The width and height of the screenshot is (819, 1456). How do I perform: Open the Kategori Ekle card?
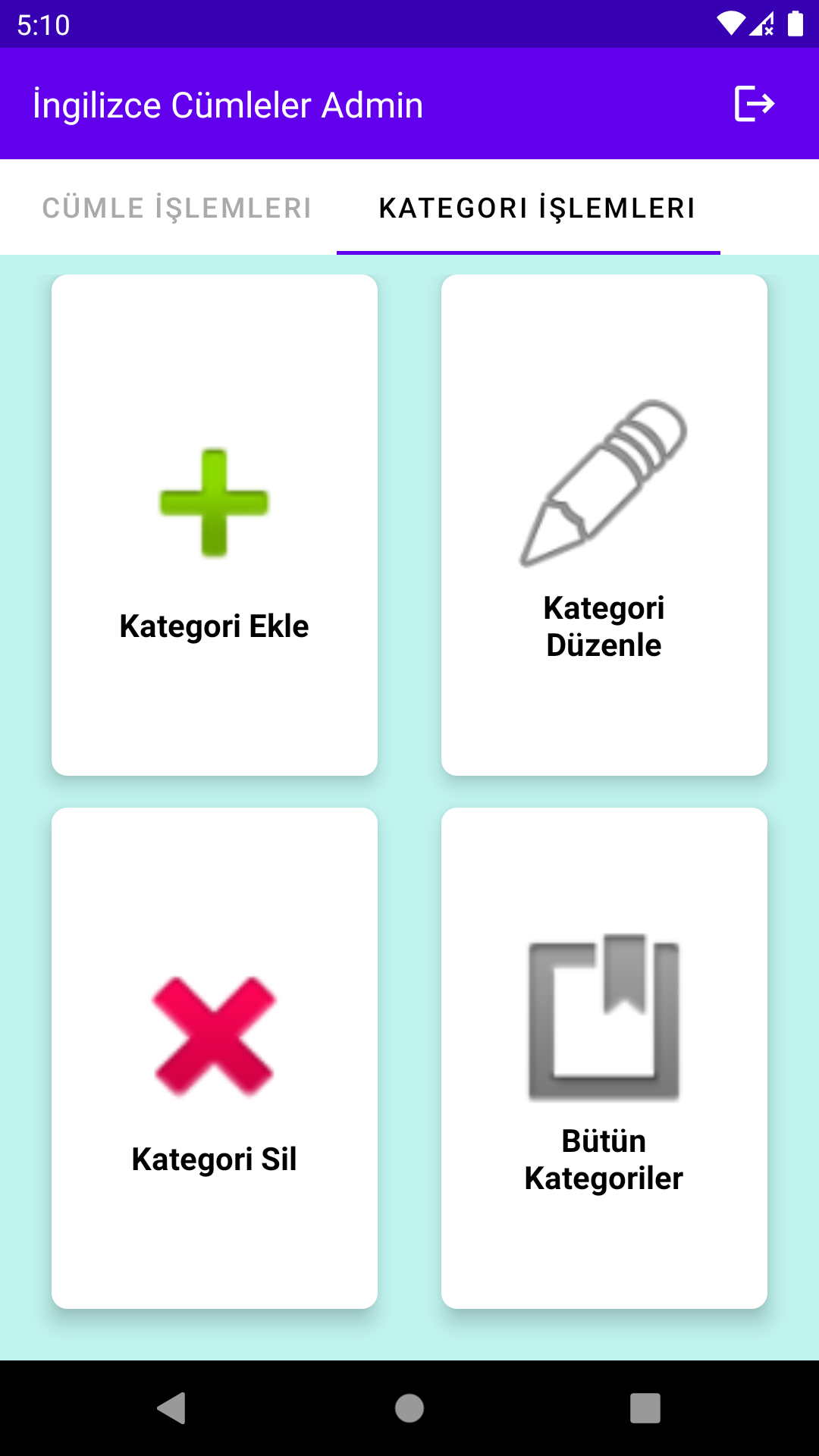click(x=215, y=525)
